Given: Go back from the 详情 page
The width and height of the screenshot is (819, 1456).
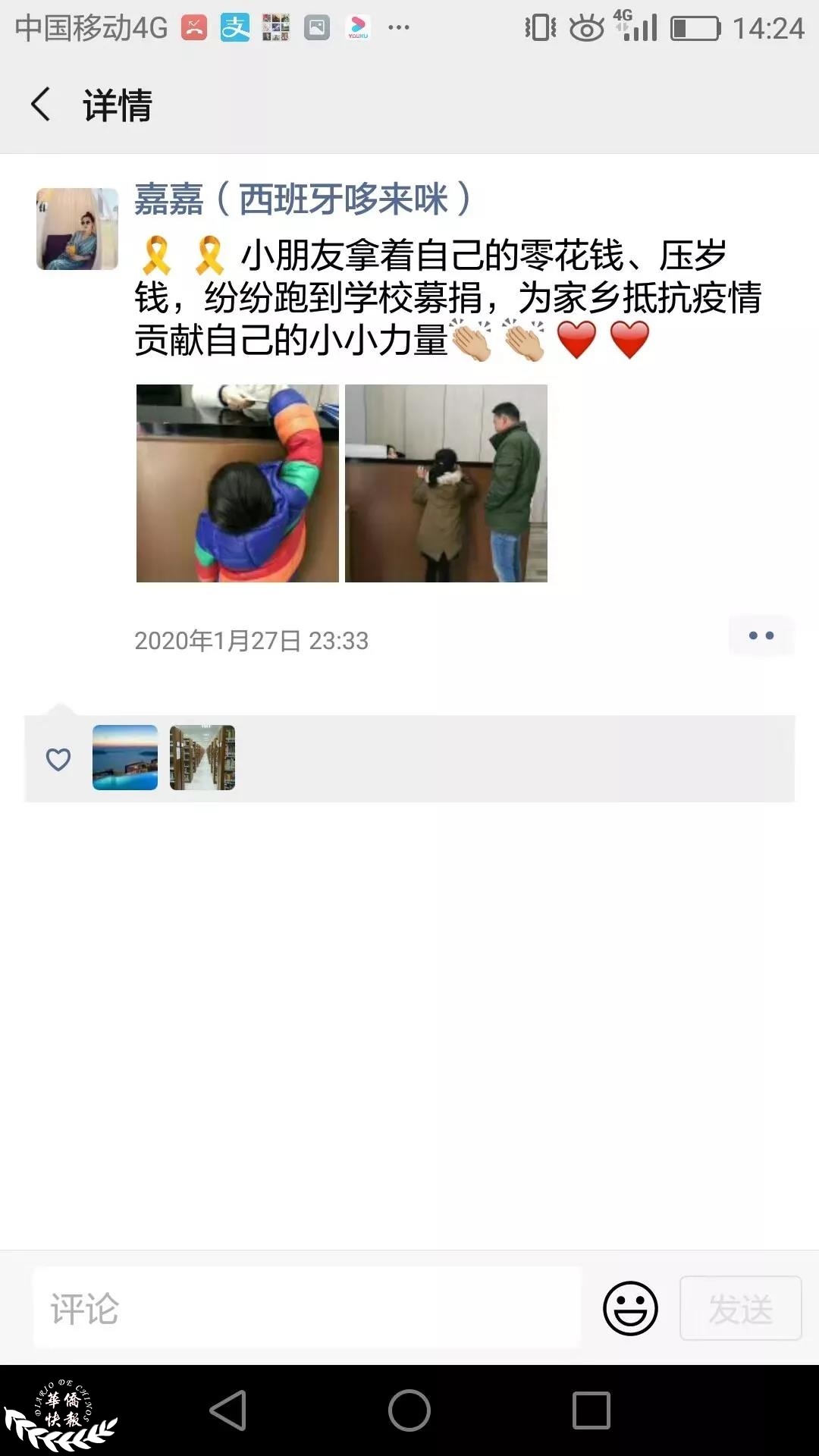Looking at the screenshot, I should [x=41, y=105].
